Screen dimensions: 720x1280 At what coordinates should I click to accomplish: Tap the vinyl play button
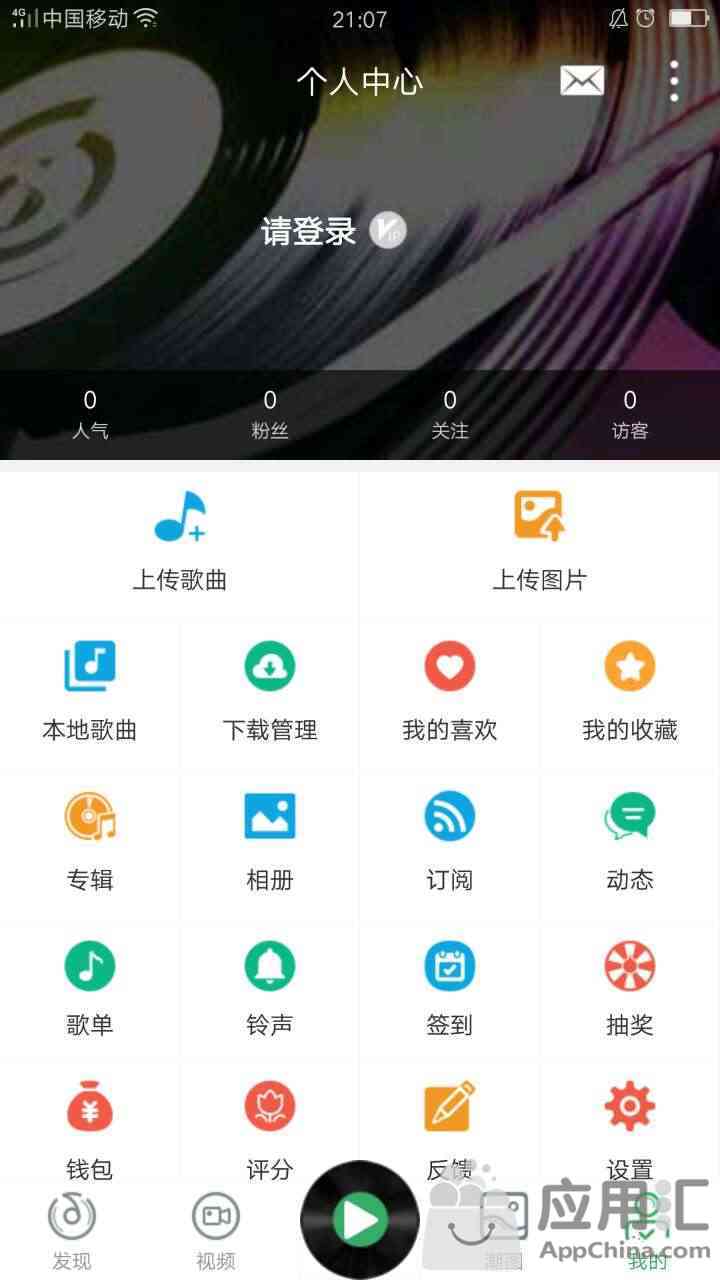[360, 1220]
